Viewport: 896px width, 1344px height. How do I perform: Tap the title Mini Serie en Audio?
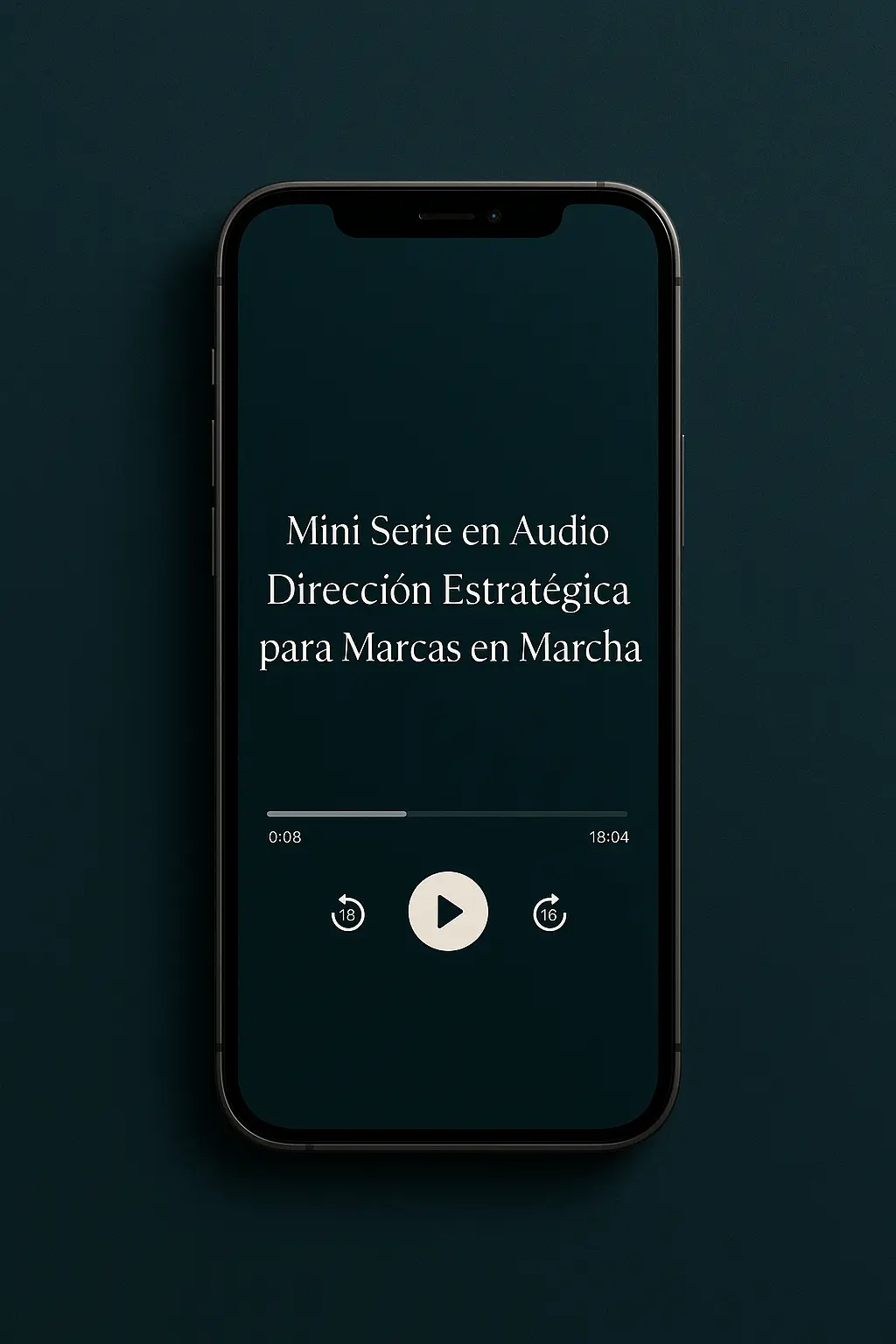point(447,532)
